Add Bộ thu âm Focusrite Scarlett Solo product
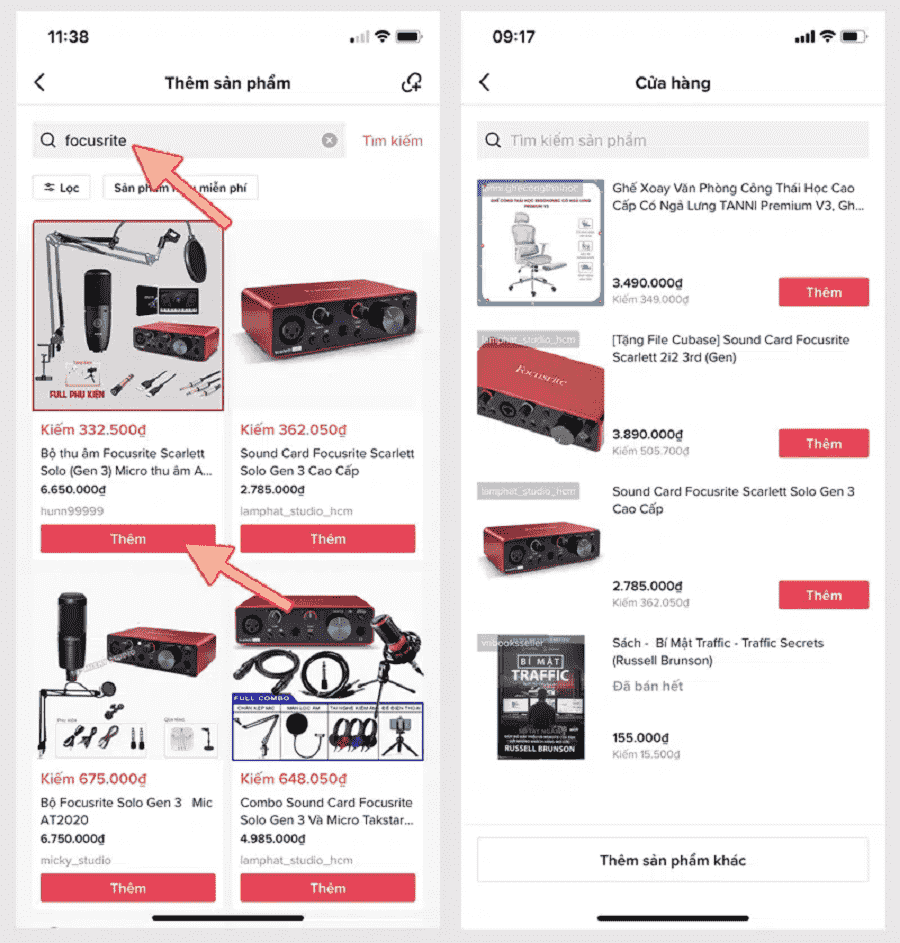900x943 pixels. click(128, 539)
